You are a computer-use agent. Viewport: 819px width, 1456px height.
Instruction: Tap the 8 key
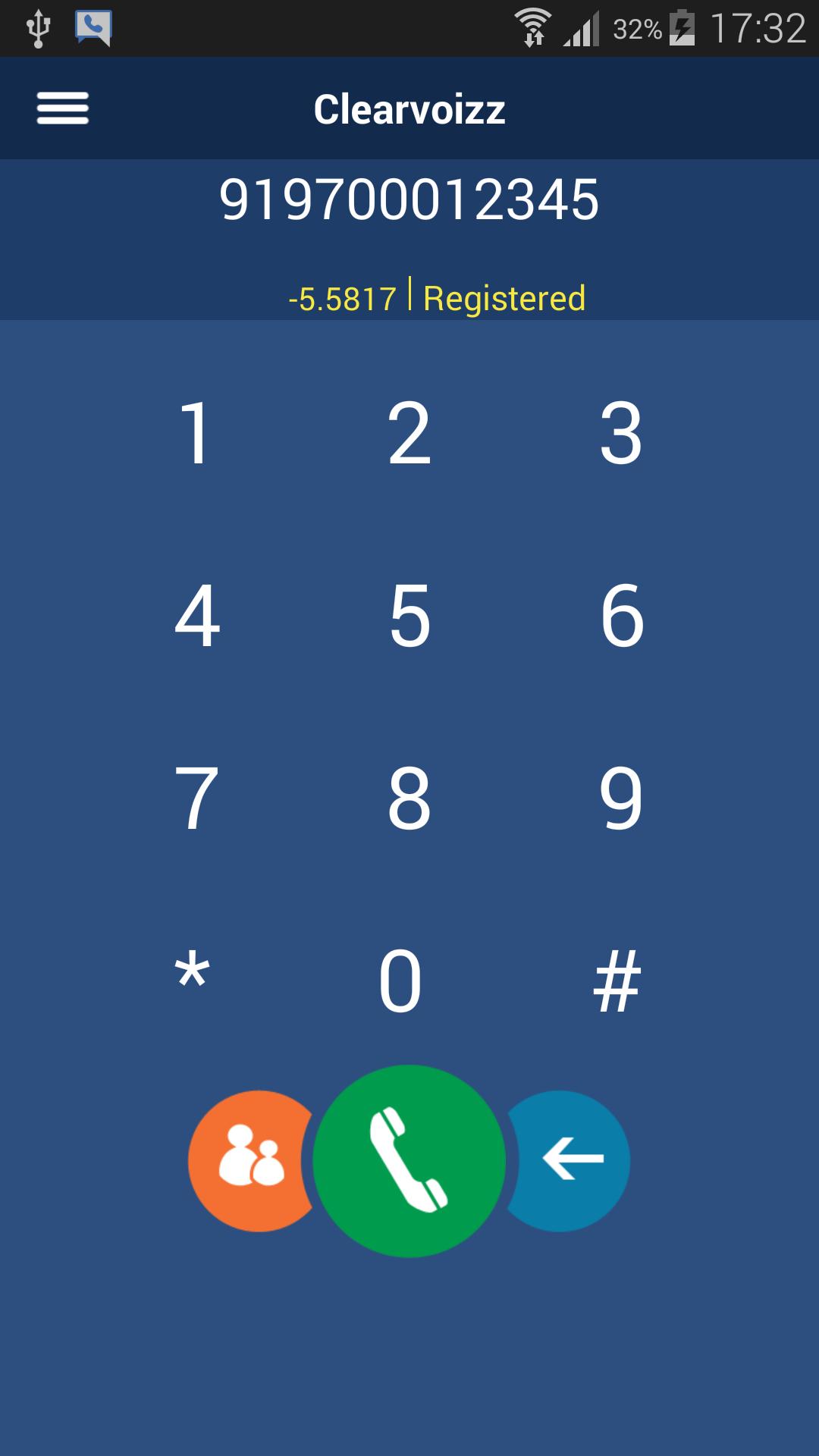coord(409,798)
